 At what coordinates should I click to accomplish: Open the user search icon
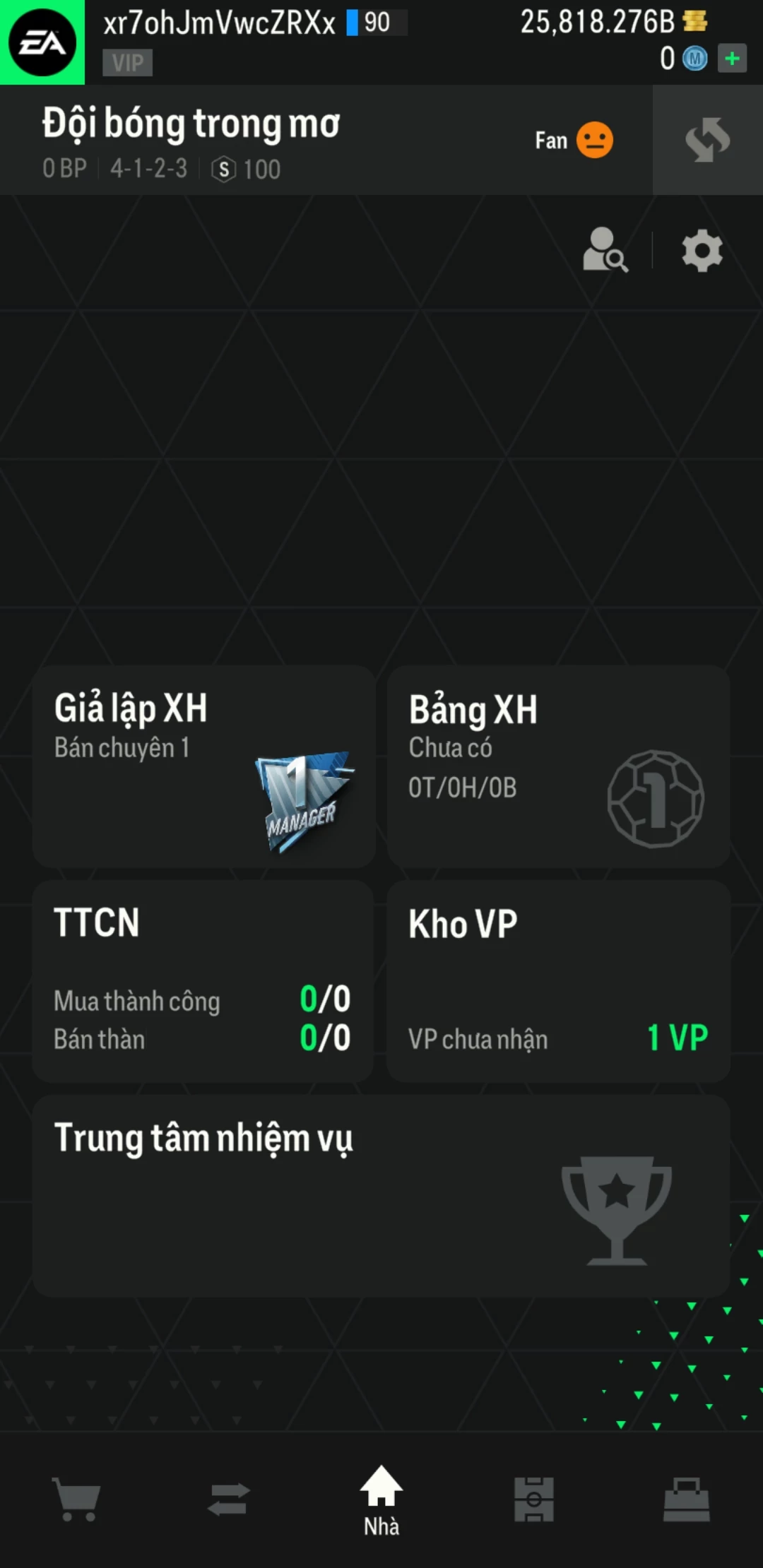click(x=605, y=250)
